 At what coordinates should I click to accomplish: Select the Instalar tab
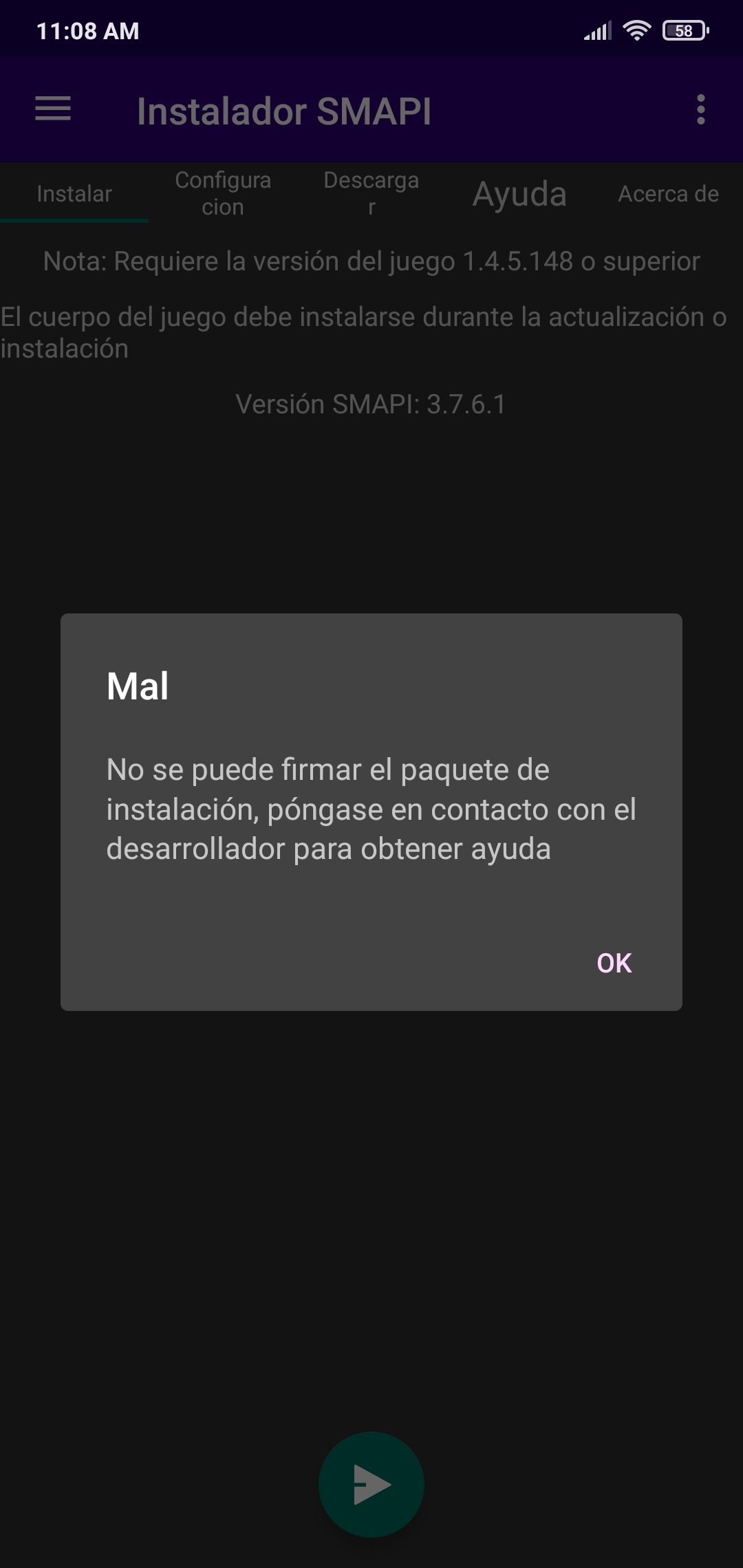(74, 194)
